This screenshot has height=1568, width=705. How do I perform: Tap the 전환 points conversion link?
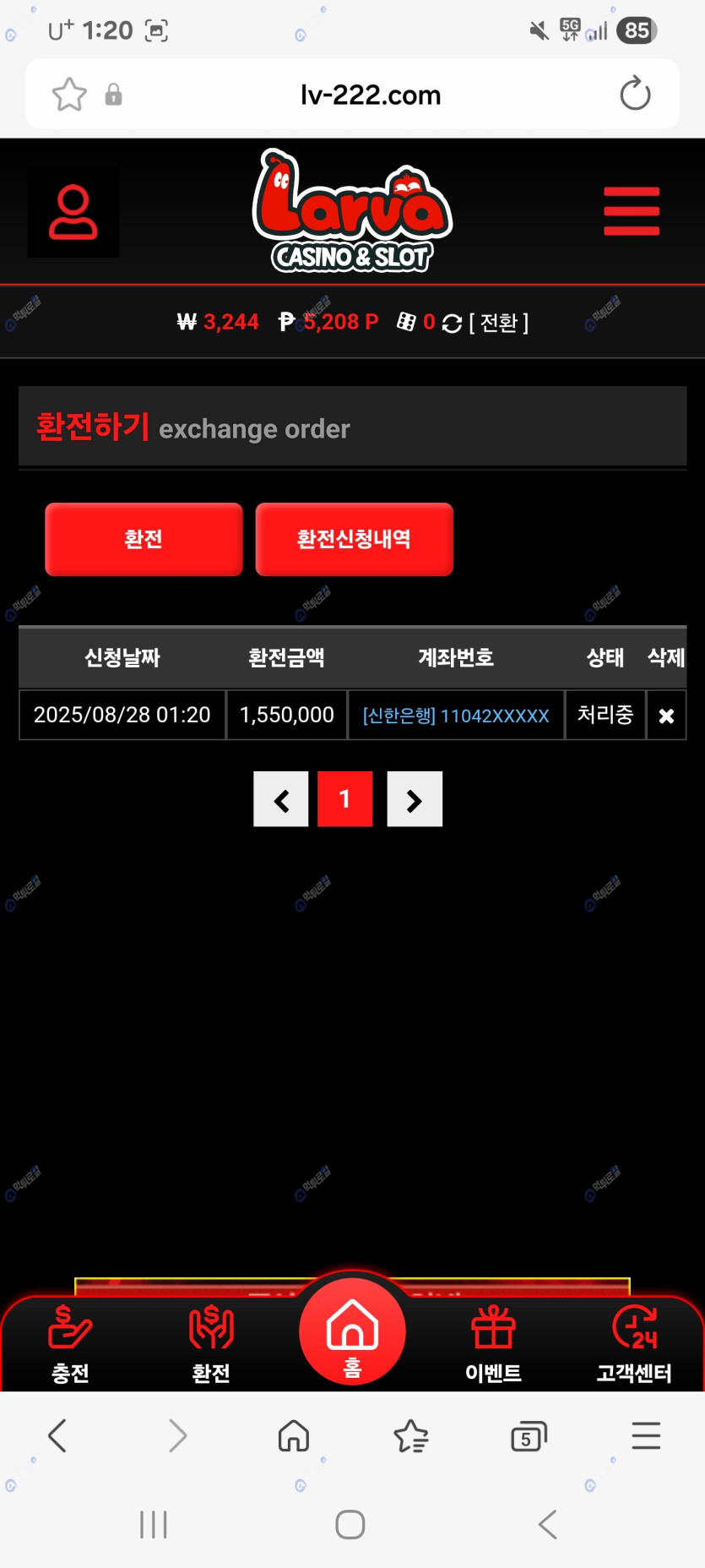(498, 323)
